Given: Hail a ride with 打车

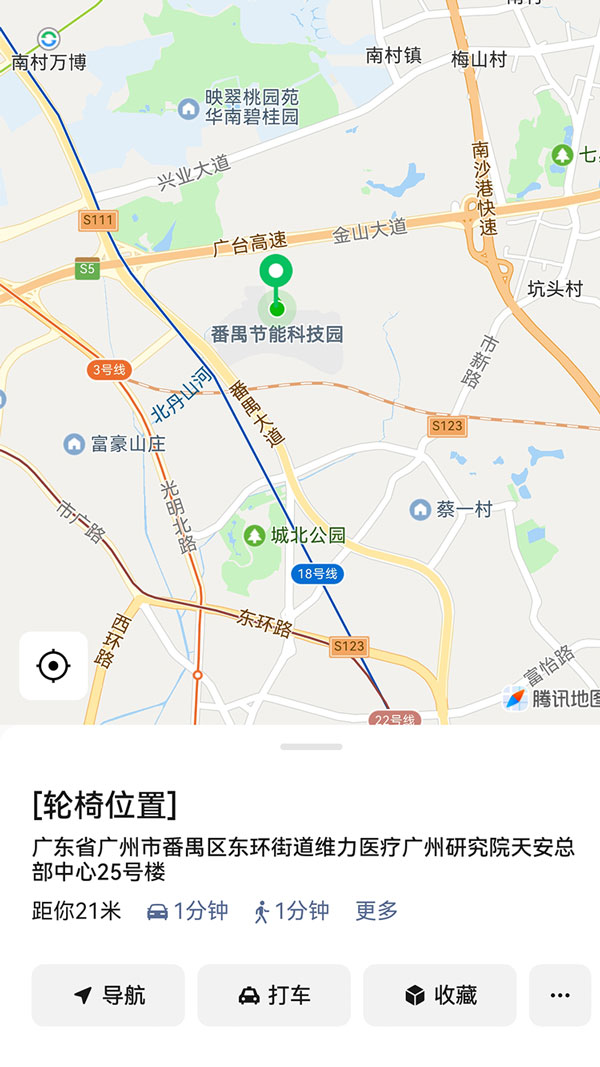Looking at the screenshot, I should 274,995.
